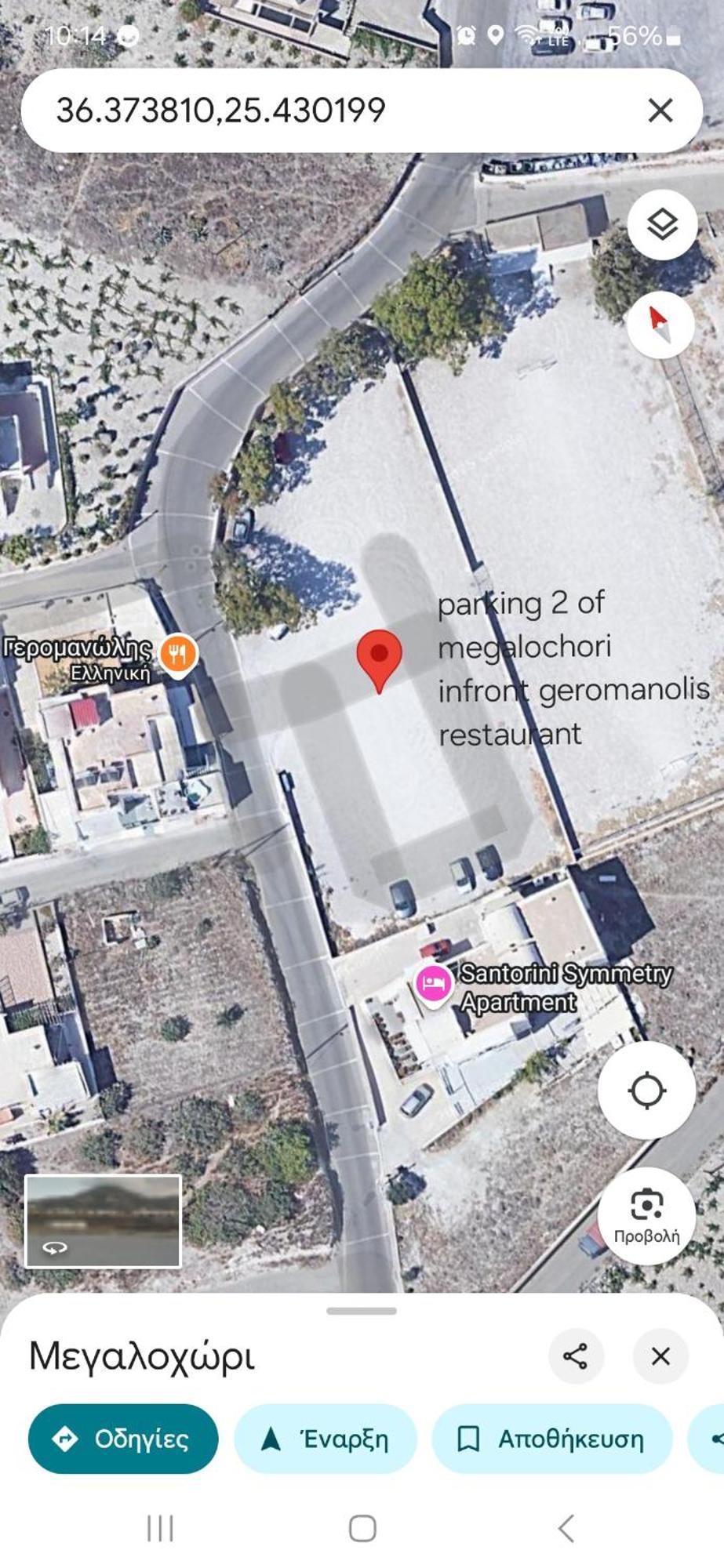The height and width of the screenshot is (1568, 724).
Task: Open the Santorini Symmetry Apartment marker
Action: (x=433, y=982)
